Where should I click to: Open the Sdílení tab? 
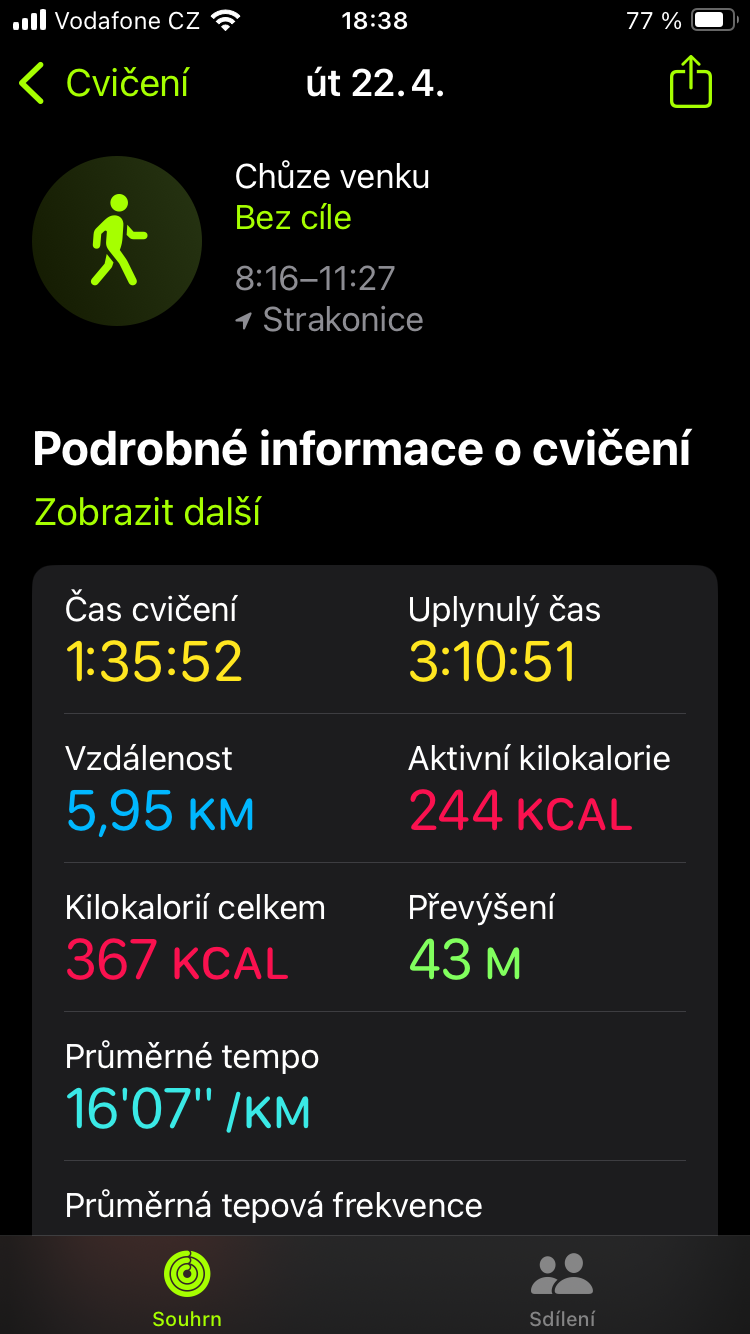coord(562,1289)
